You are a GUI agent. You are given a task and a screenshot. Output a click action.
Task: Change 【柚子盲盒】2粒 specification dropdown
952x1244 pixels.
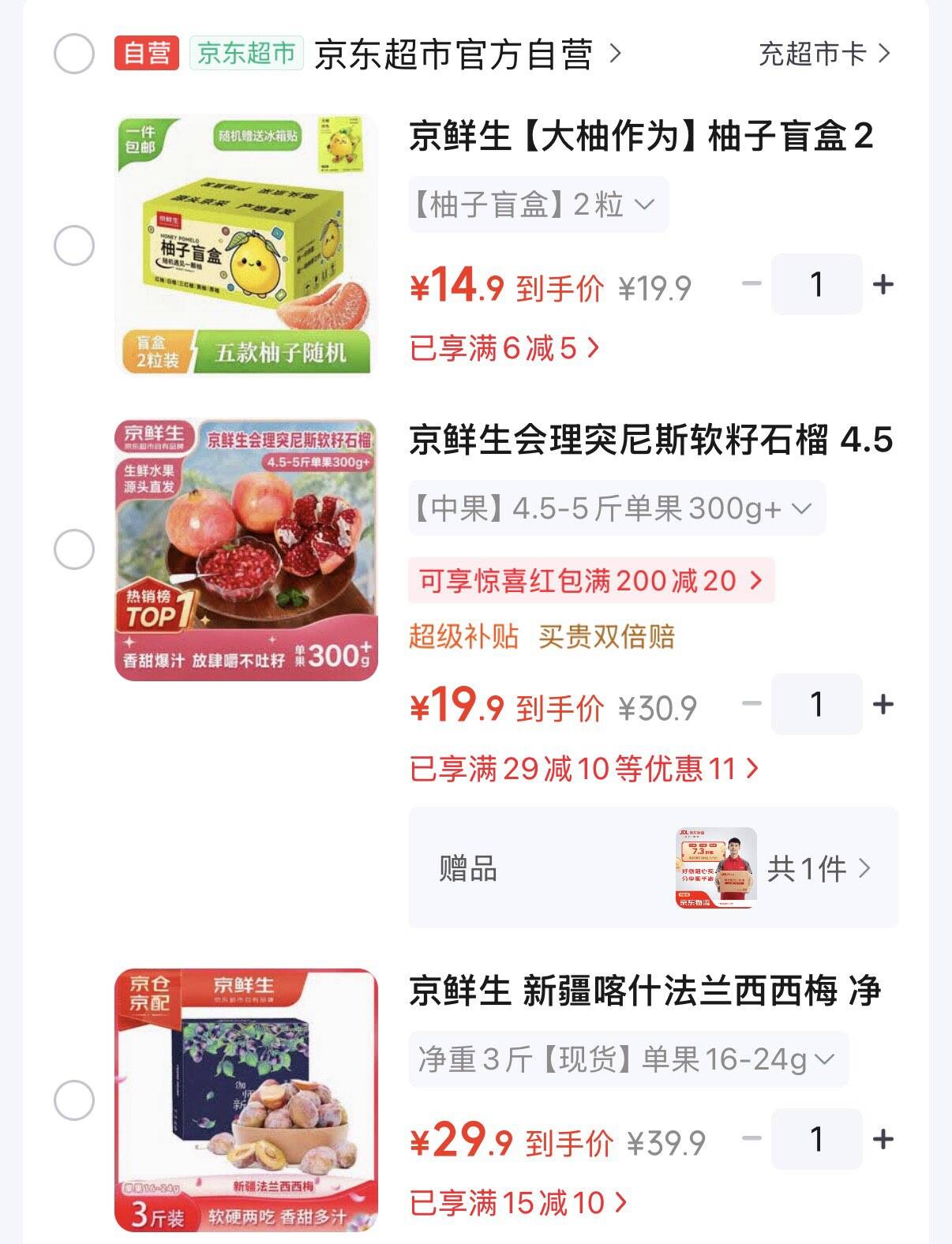point(538,204)
